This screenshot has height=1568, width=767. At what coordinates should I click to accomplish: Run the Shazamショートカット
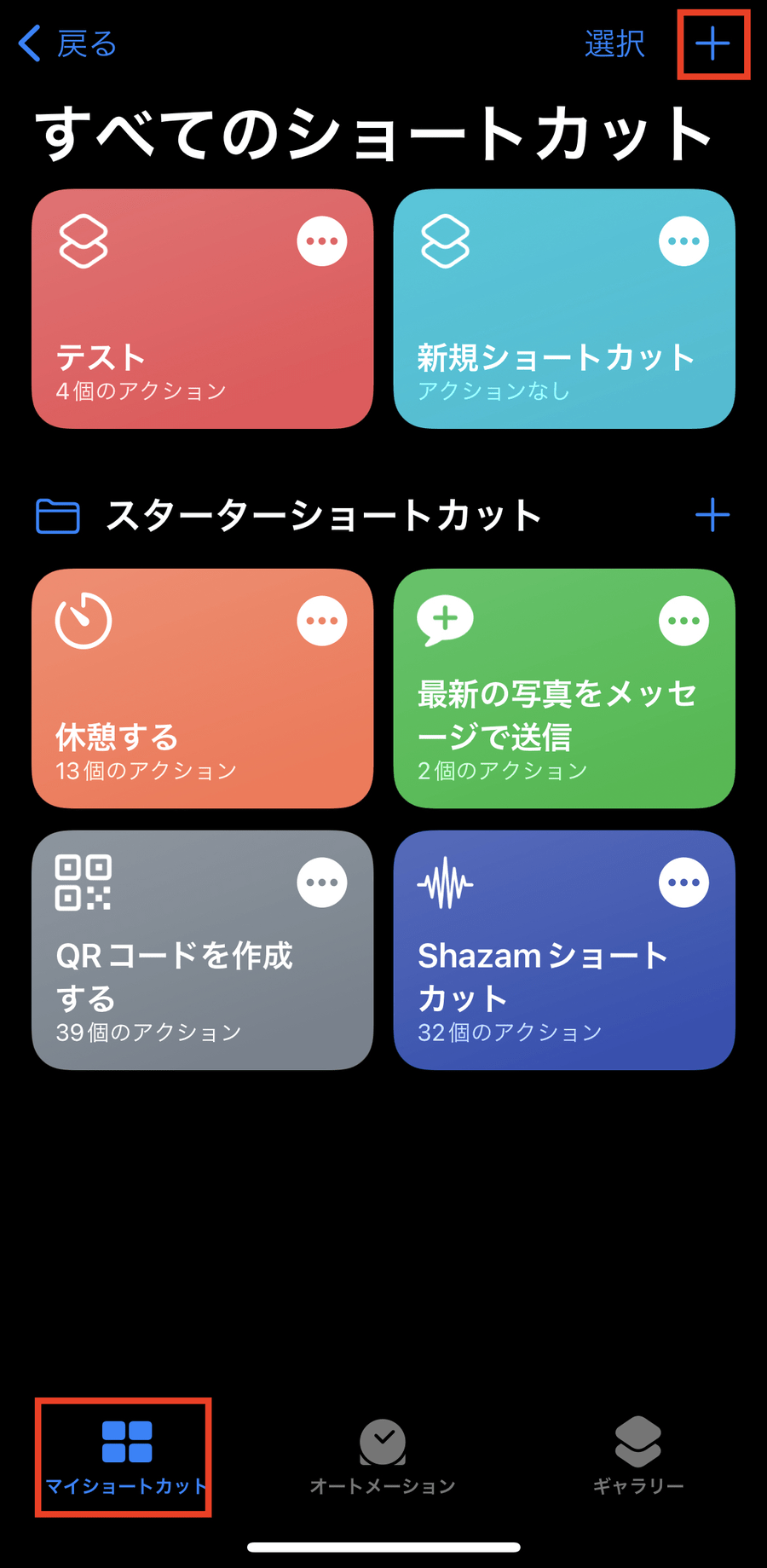click(x=545, y=981)
